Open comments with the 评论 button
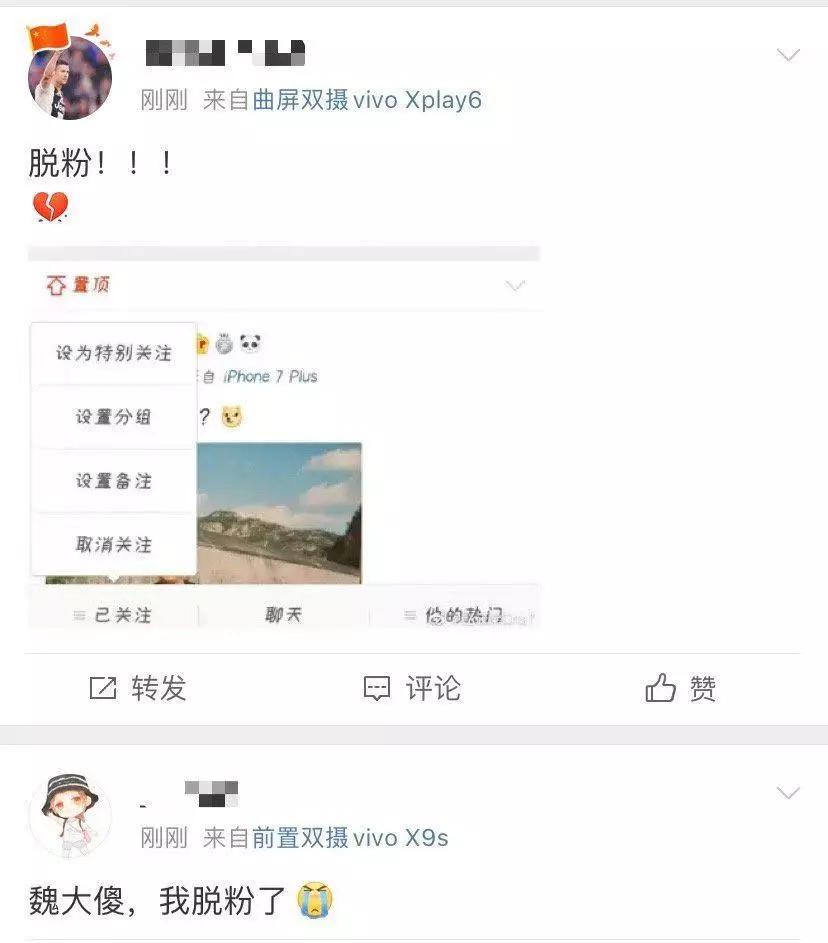828x943 pixels. [x=412, y=688]
